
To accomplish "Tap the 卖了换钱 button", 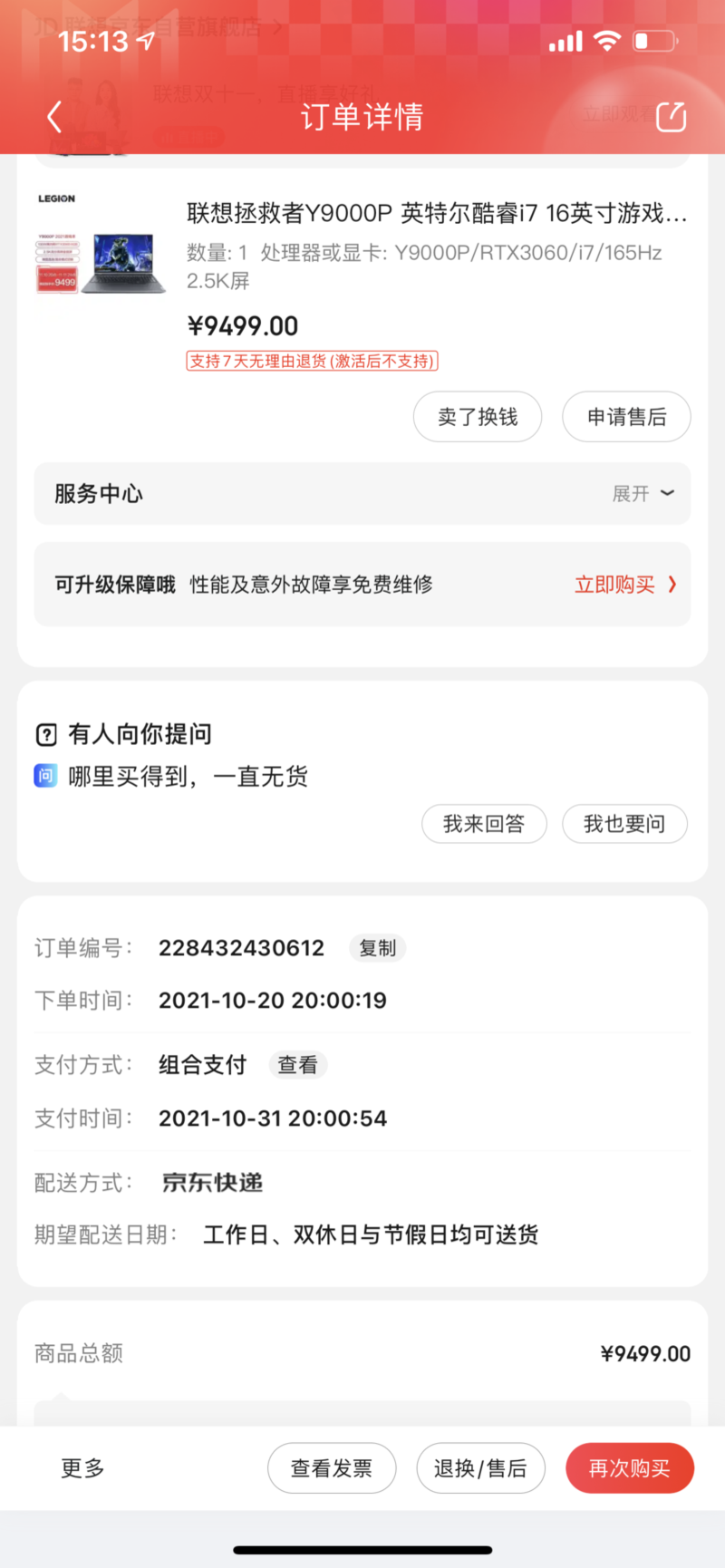I will click(478, 417).
